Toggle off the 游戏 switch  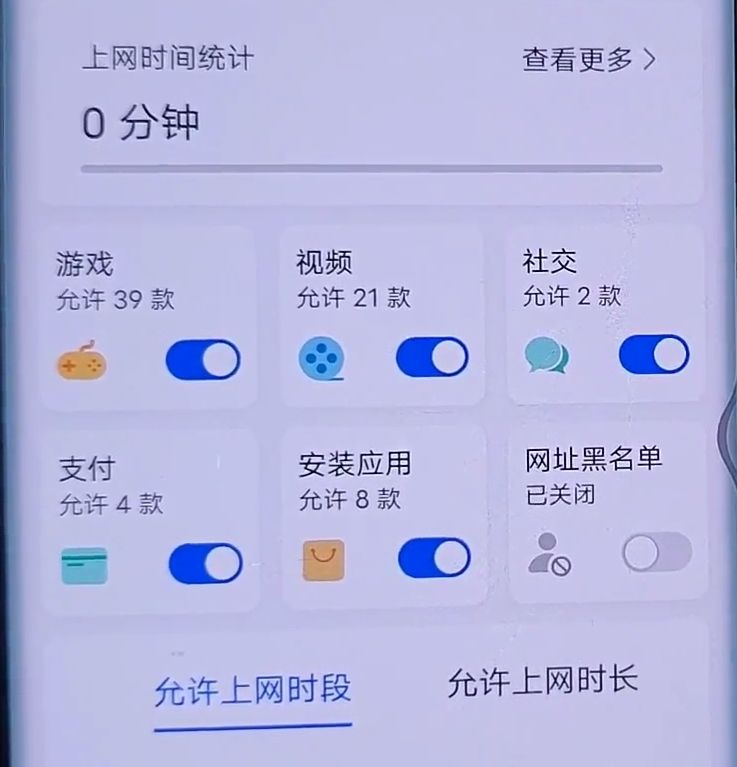(x=203, y=360)
